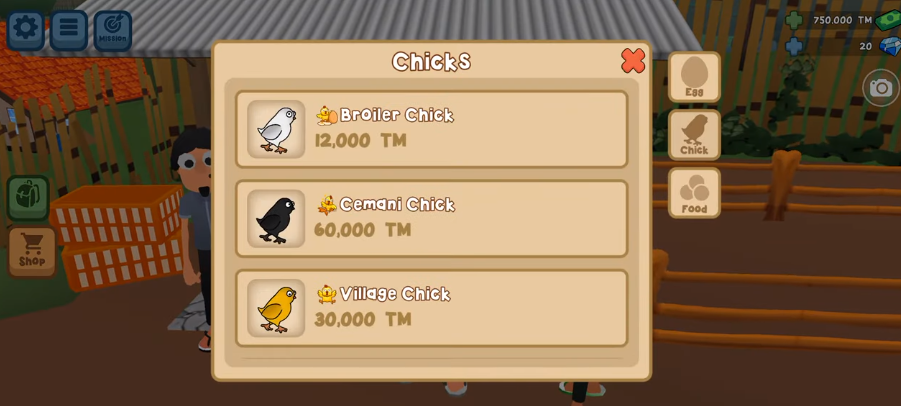The image size is (901, 406).
Task: Select the Broiler Chick for 12,000 TM
Action: 431,129
